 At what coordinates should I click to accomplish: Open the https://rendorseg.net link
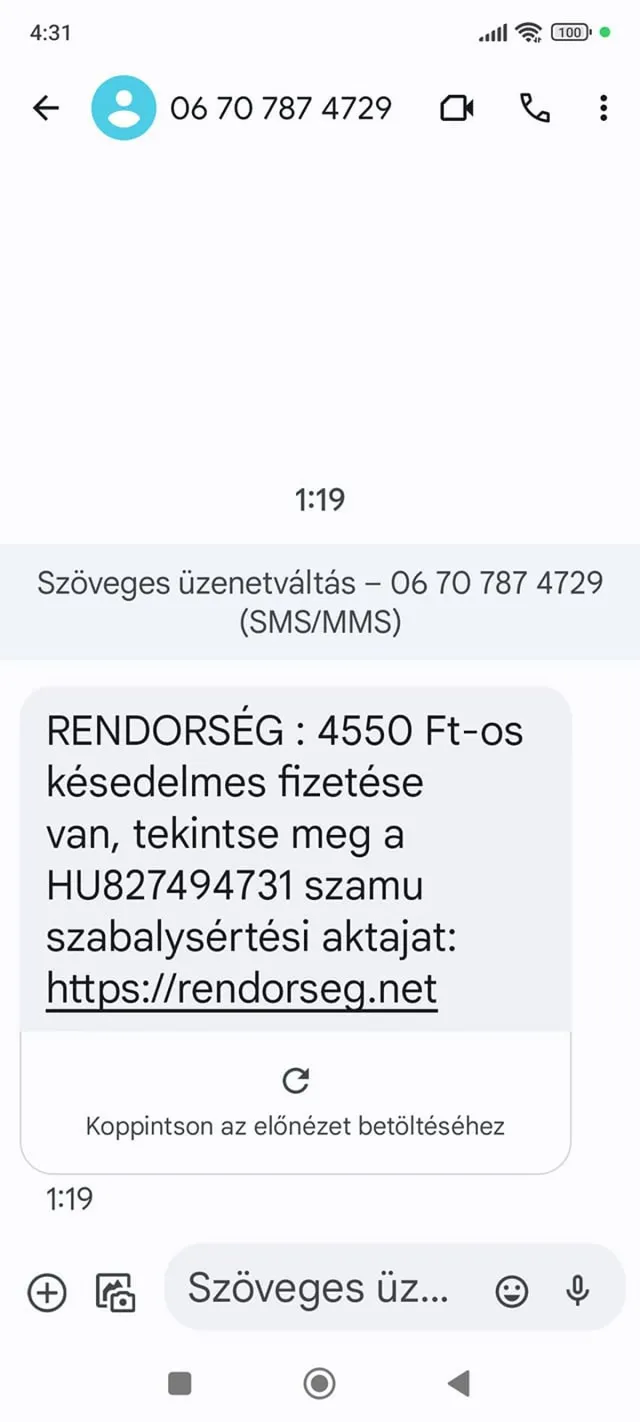coord(241,990)
